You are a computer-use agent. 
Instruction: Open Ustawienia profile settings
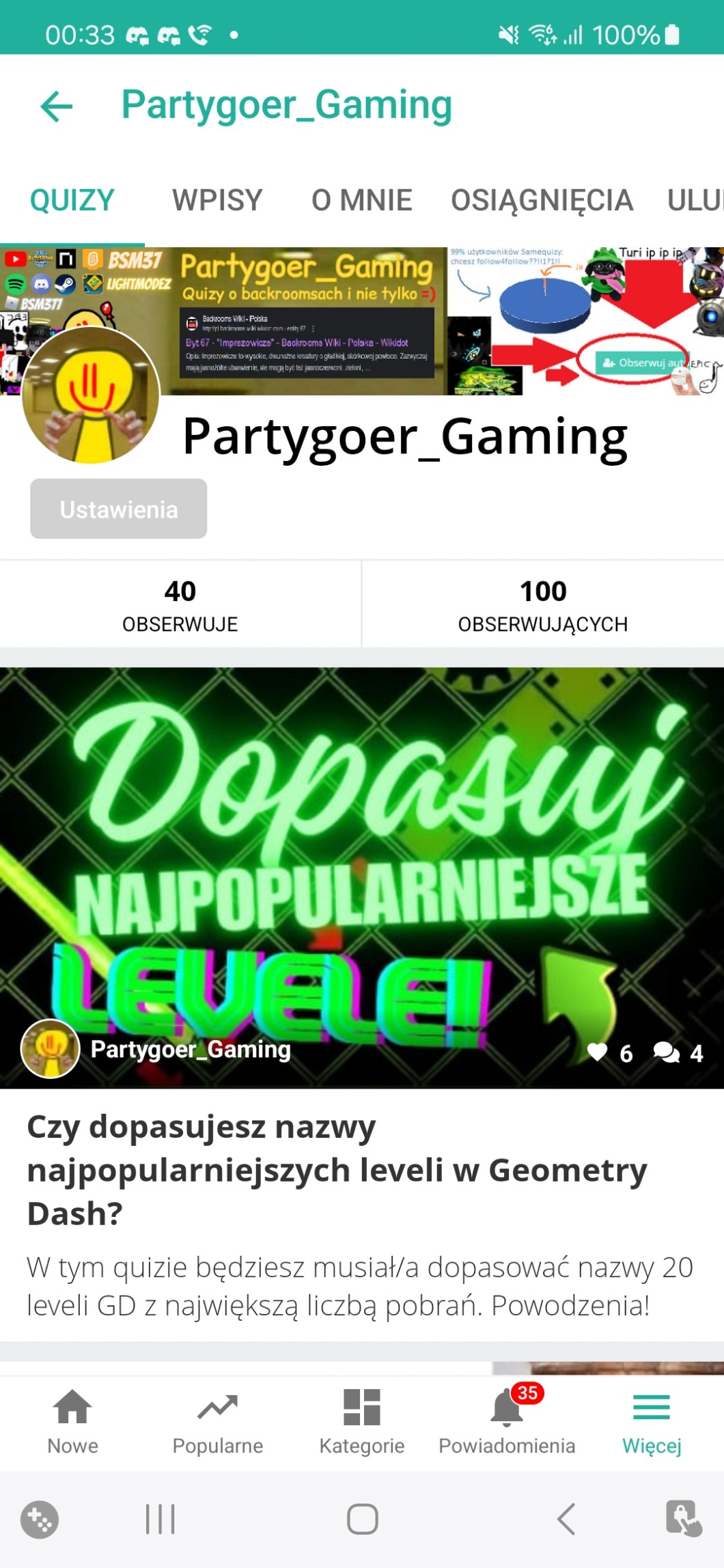pos(118,509)
